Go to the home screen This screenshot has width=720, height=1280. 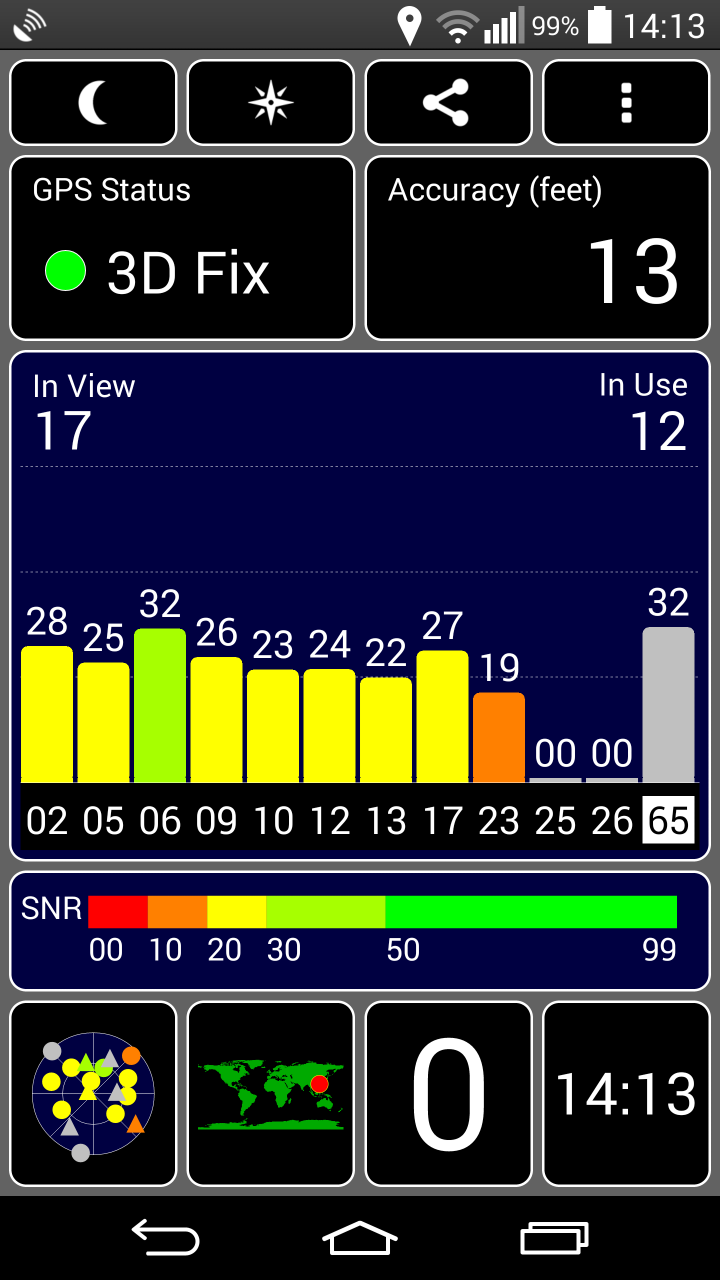point(360,1238)
